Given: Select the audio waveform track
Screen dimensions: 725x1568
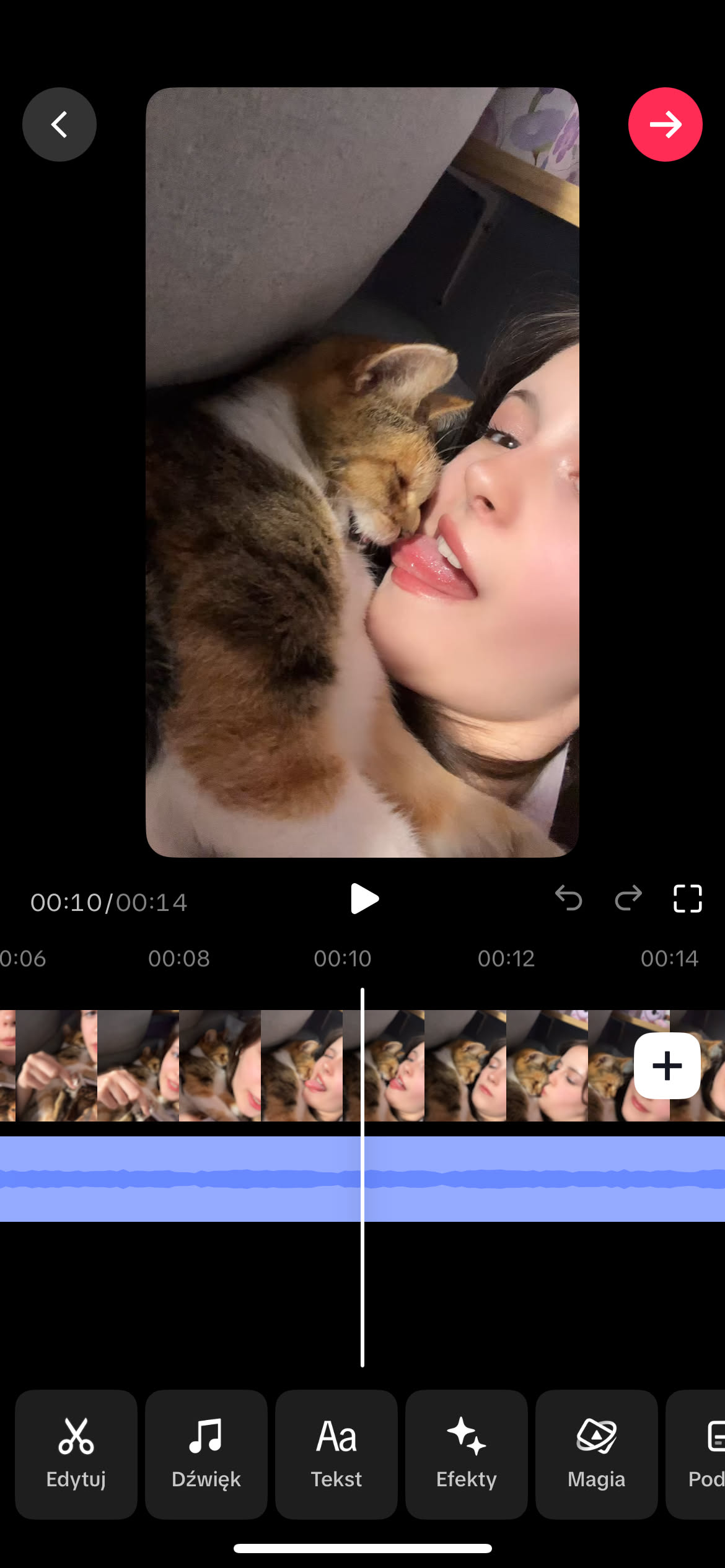Looking at the screenshot, I should tap(186, 1178).
